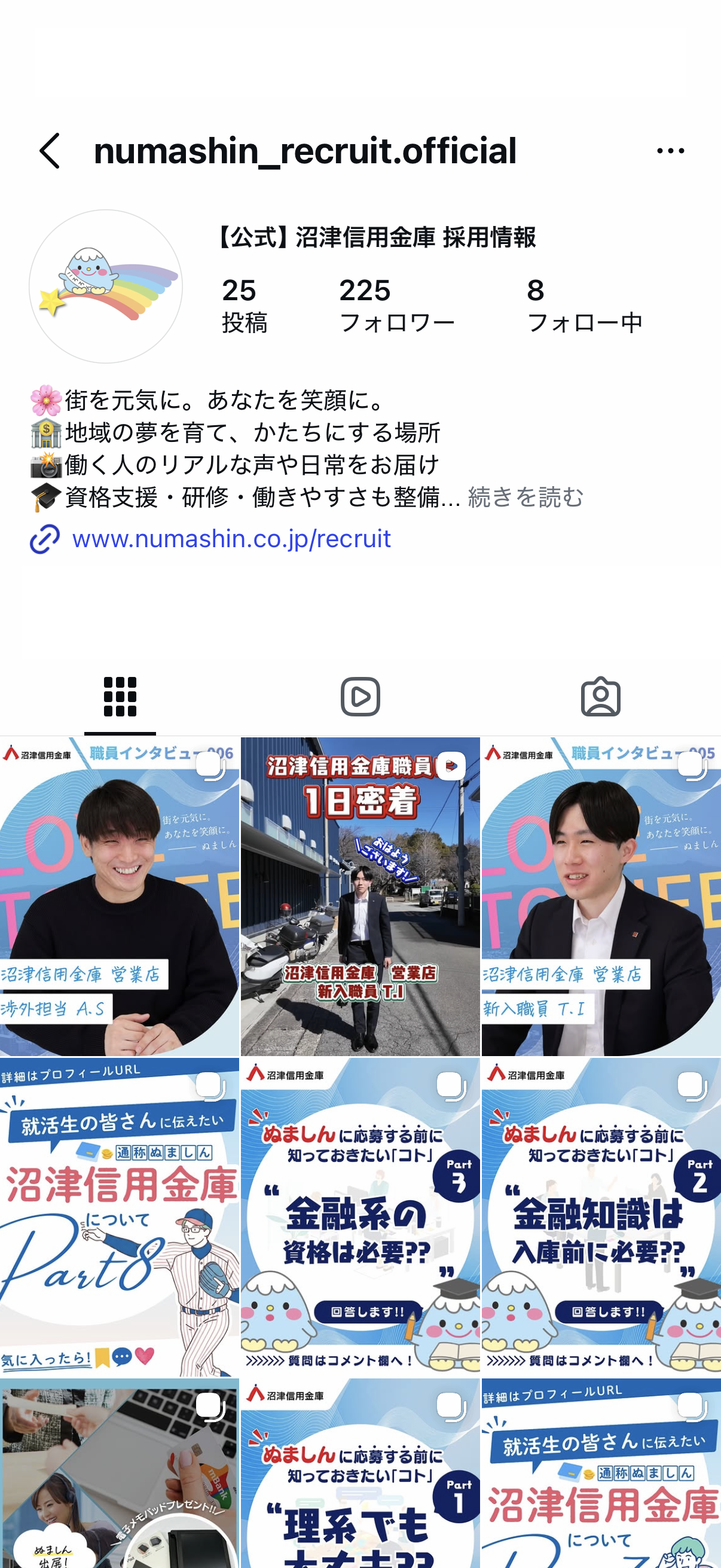The height and width of the screenshot is (1568, 721).
Task: Open the 沼津信用金庫について Part8 post
Action: tap(119, 1218)
